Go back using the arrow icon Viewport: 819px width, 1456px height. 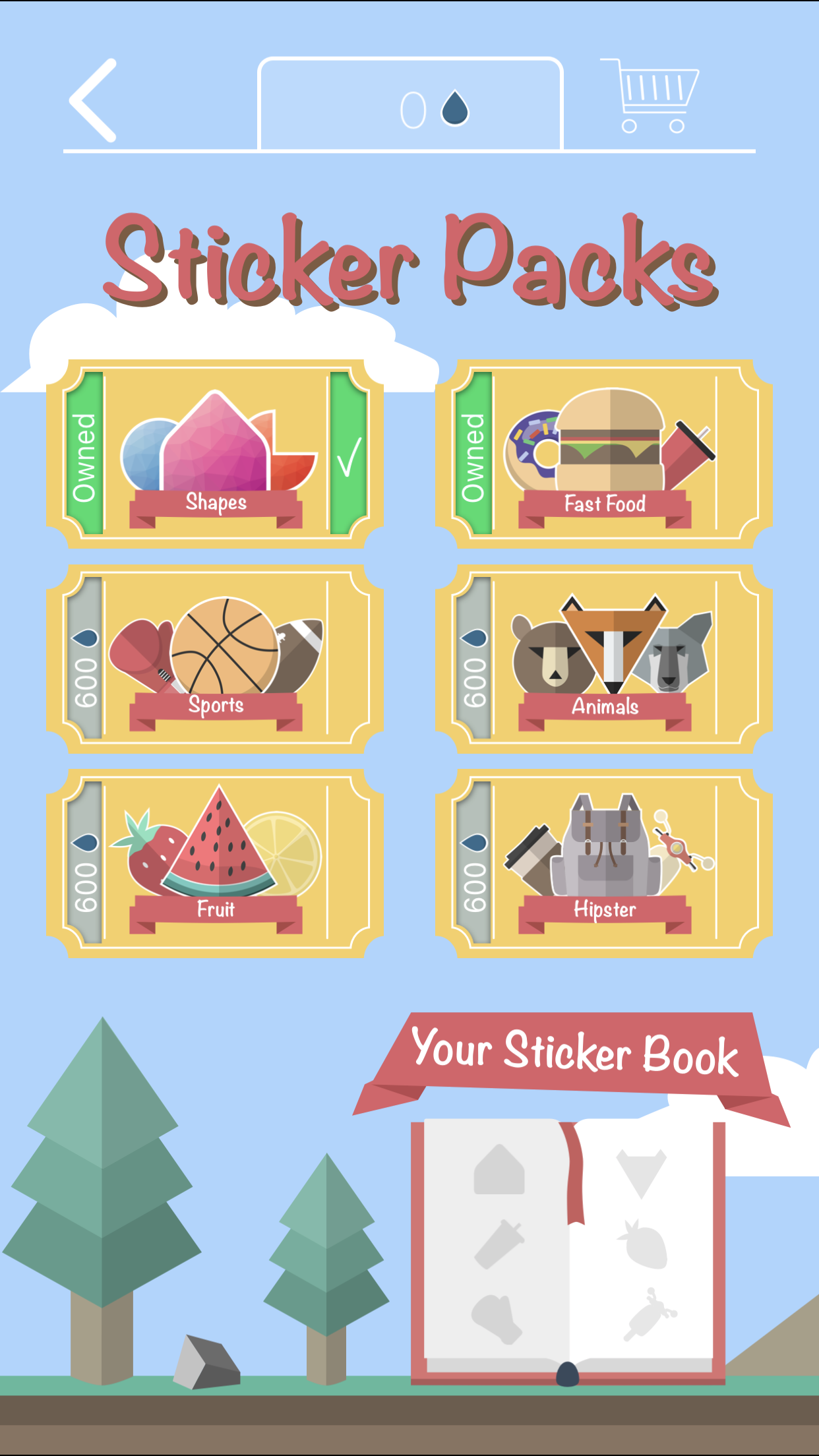(x=94, y=100)
